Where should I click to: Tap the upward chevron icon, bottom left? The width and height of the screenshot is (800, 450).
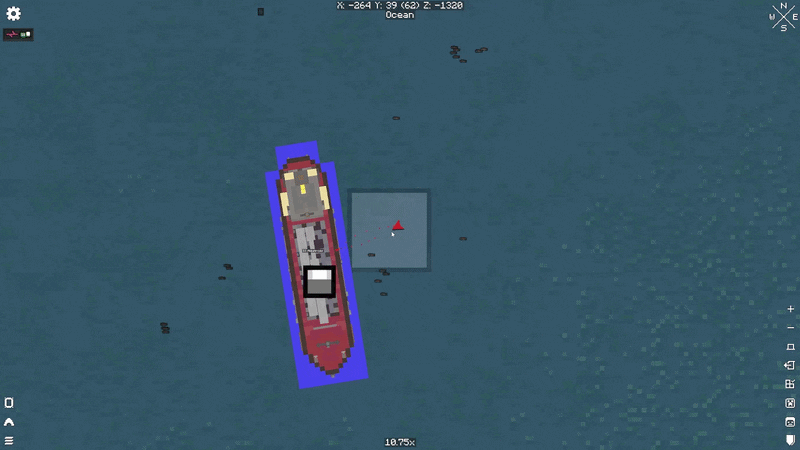coord(9,422)
